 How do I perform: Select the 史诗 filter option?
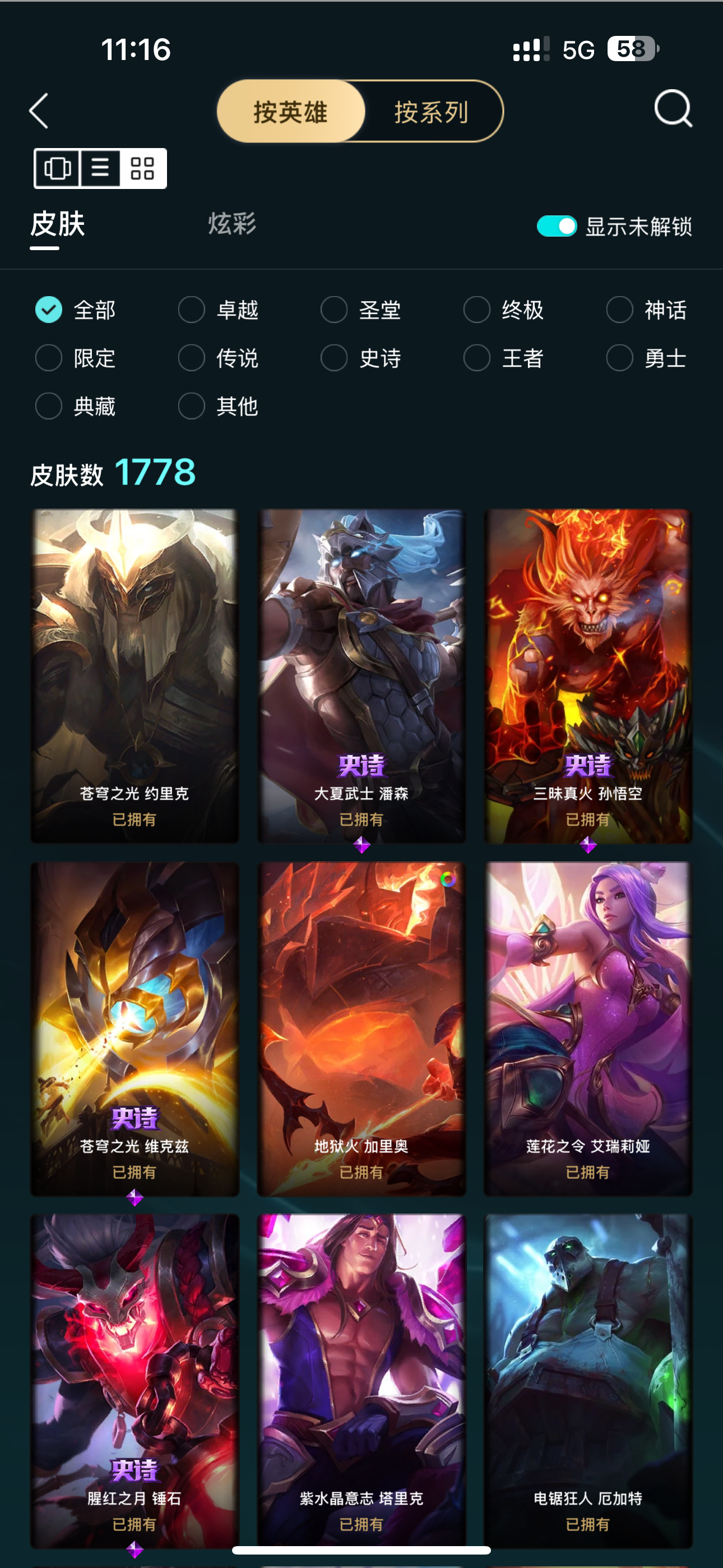(x=361, y=358)
